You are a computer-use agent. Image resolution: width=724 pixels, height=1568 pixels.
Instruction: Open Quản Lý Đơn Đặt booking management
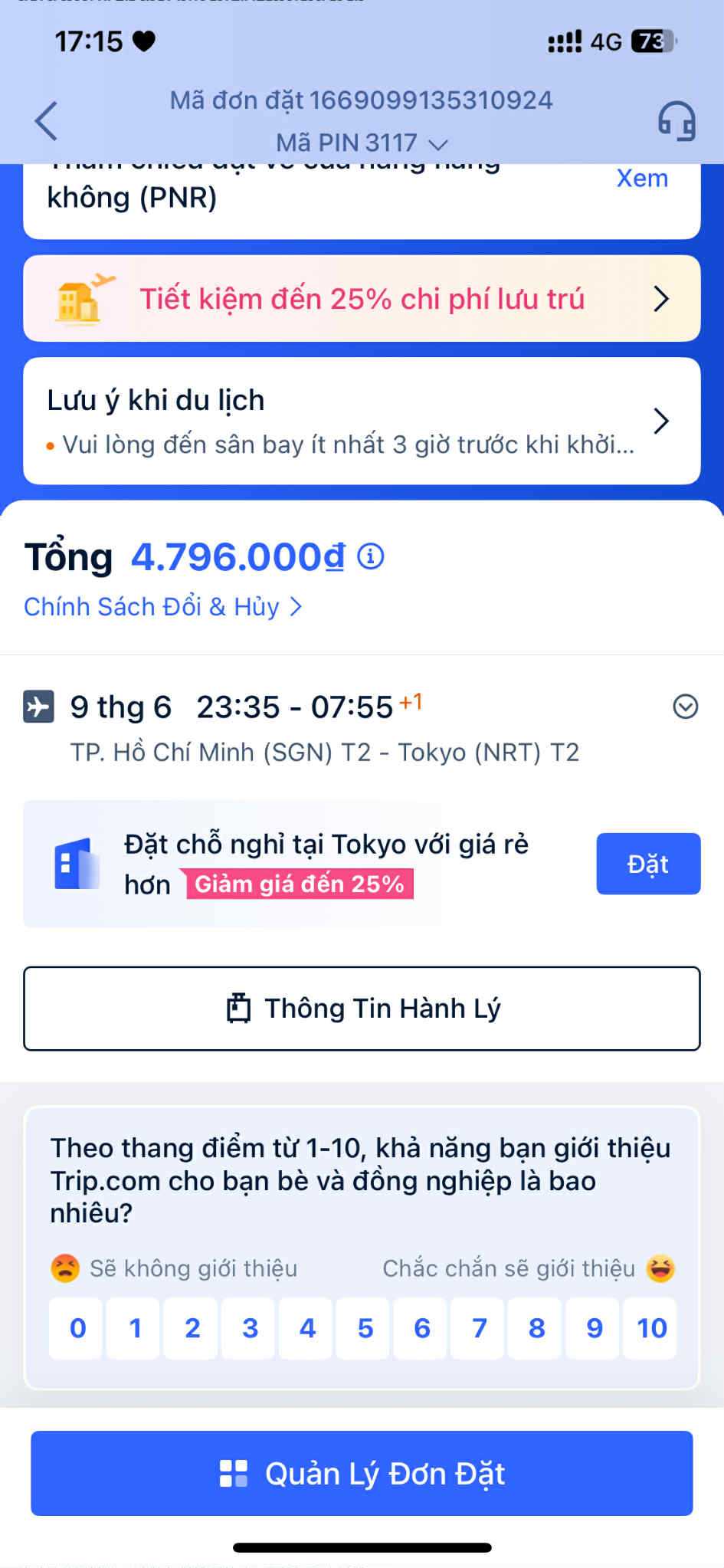[x=362, y=1473]
